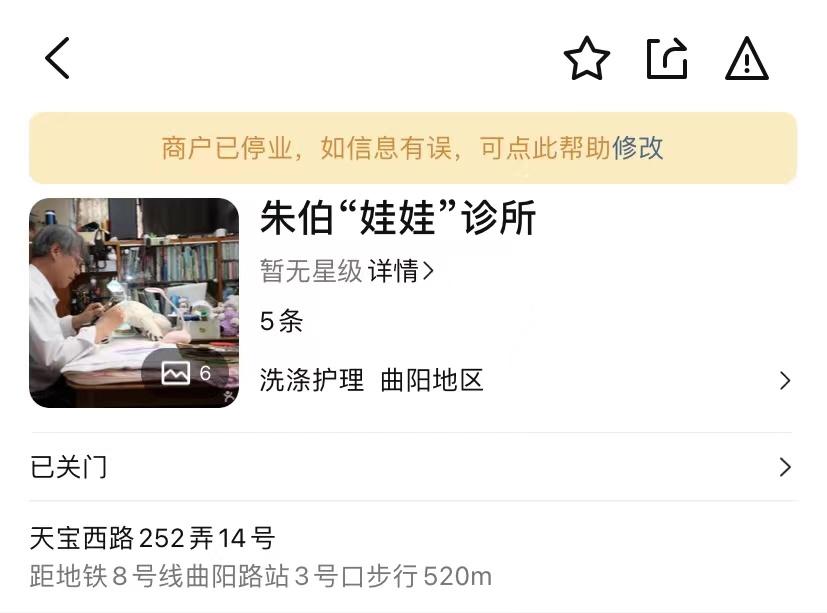Open the 洗涤护理 曲阳地区 category row
Screen dimensions: 827x613
coord(520,380)
